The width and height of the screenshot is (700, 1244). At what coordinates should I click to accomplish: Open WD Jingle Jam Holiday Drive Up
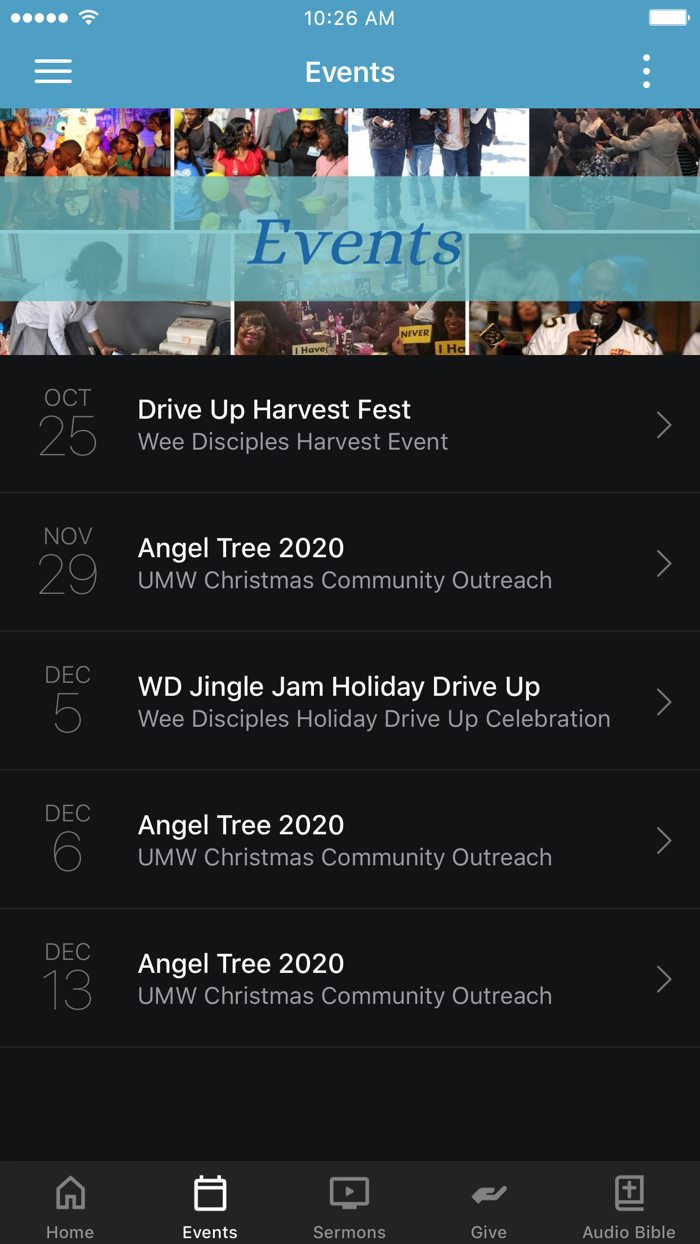(350, 701)
